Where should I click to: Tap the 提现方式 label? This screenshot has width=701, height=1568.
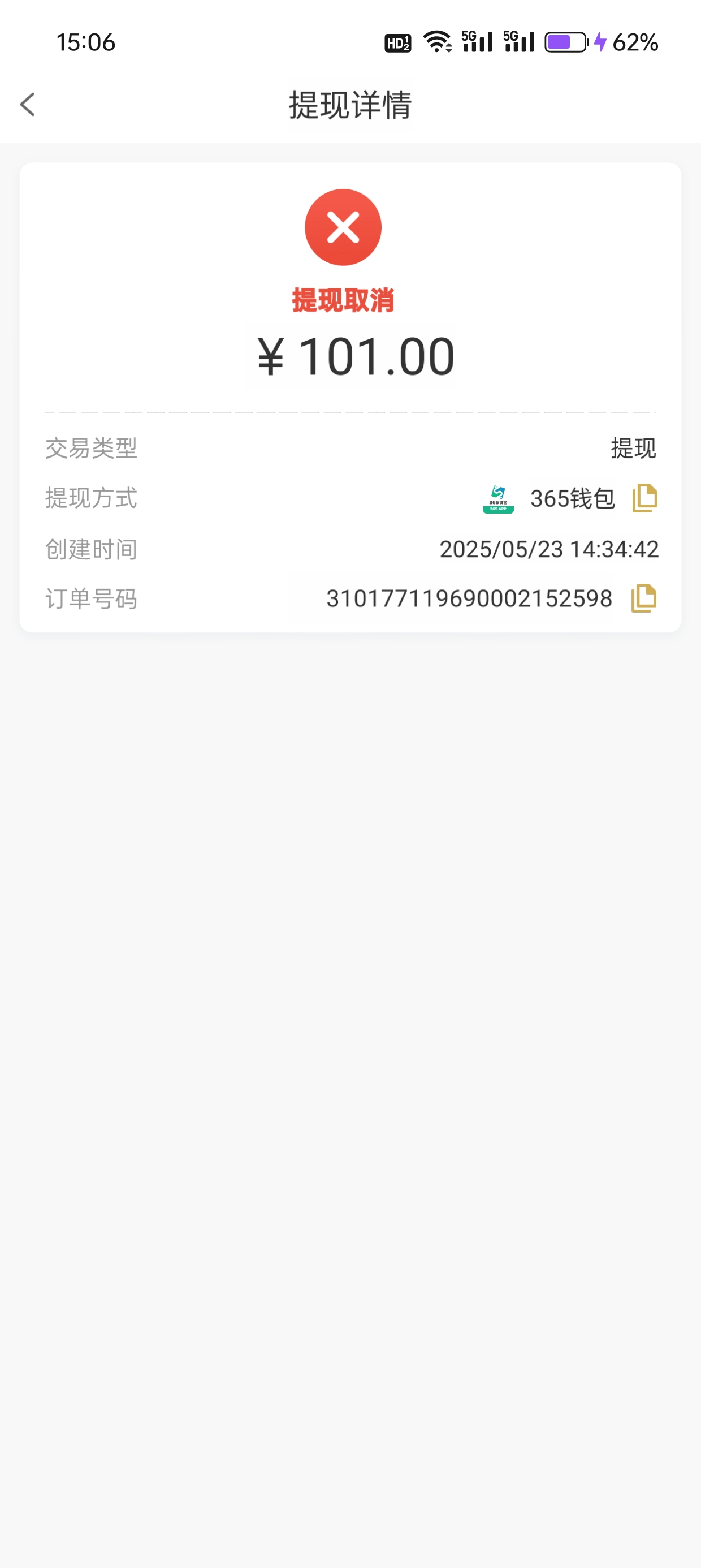click(89, 498)
